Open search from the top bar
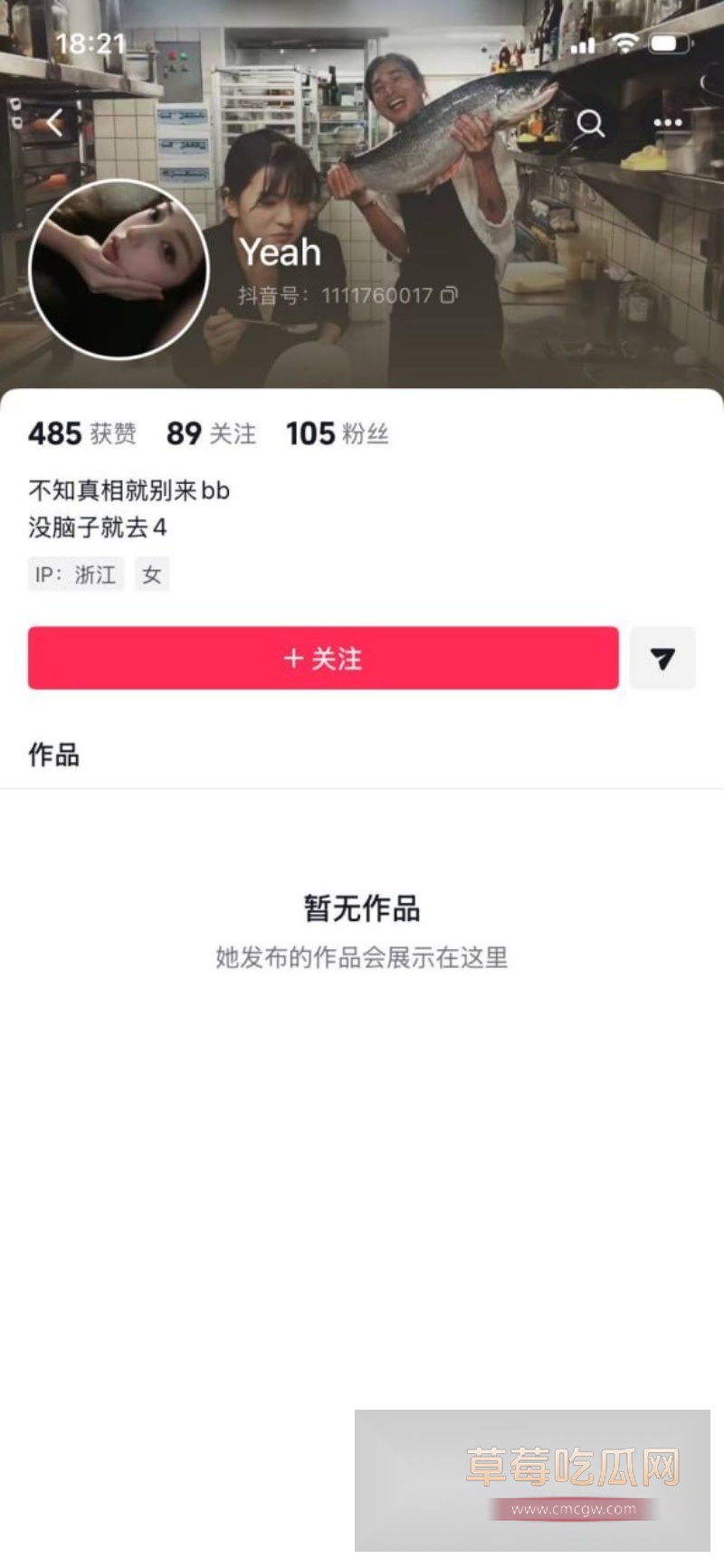This screenshot has height=1568, width=724. (592, 123)
